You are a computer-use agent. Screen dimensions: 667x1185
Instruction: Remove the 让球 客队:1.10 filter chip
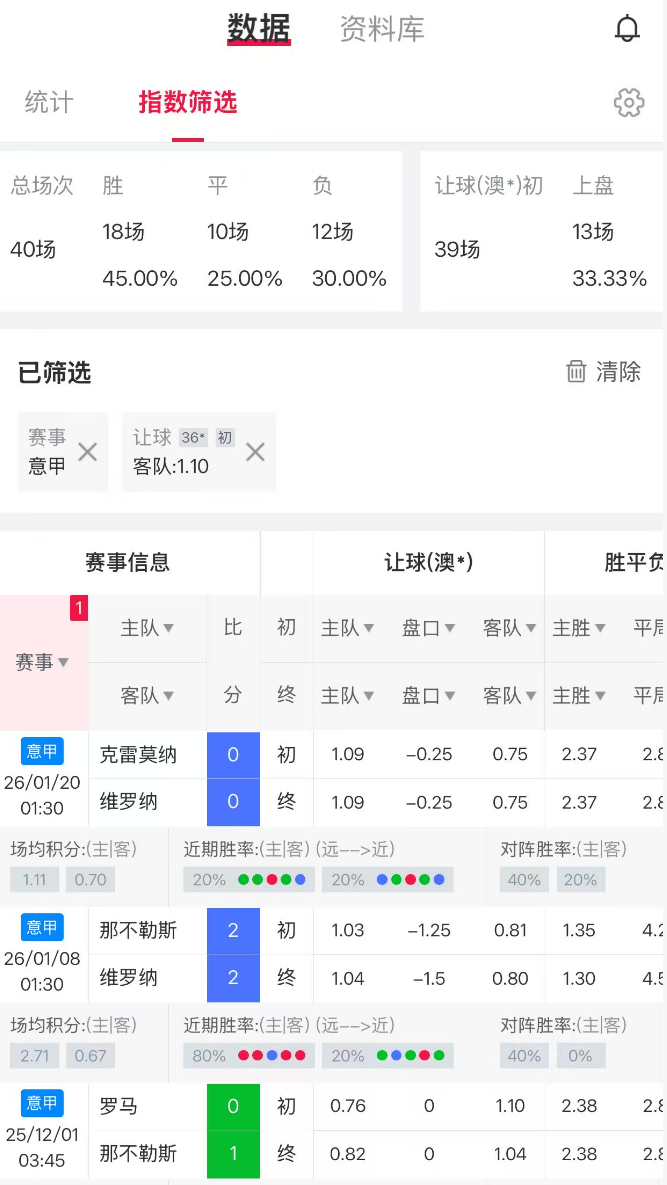pos(255,452)
